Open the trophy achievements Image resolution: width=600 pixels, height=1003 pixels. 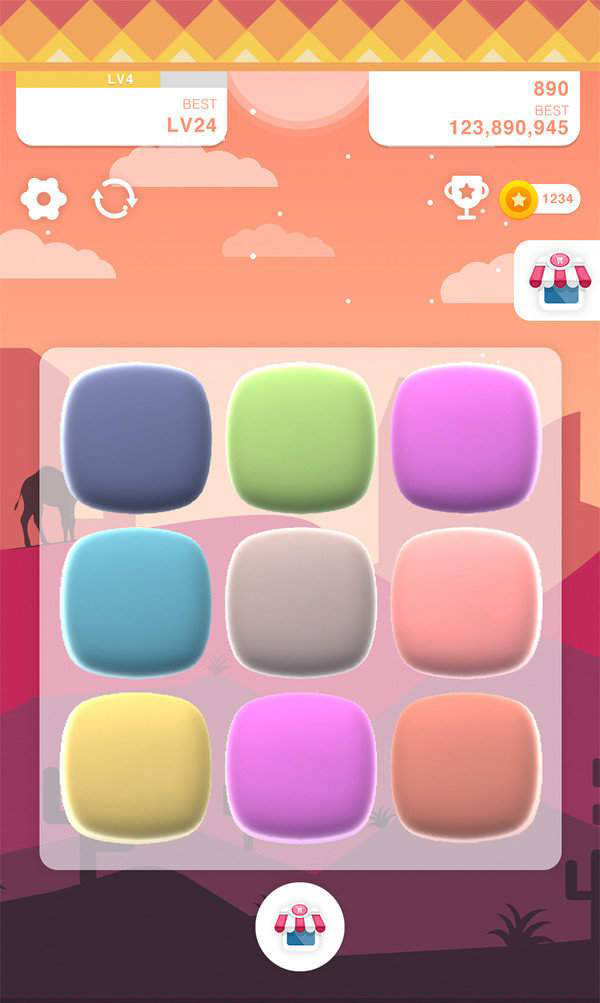466,198
